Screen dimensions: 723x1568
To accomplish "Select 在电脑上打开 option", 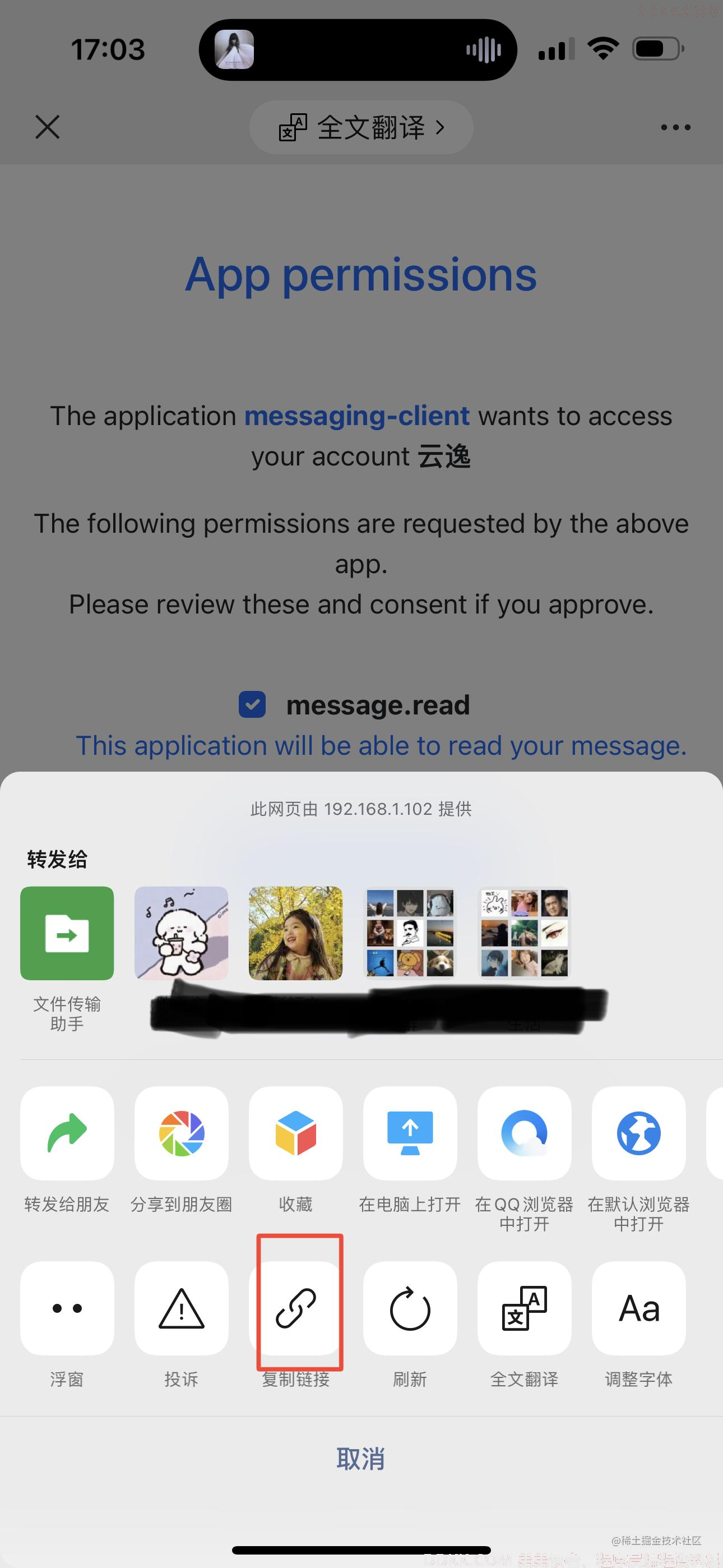I will 410,1133.
